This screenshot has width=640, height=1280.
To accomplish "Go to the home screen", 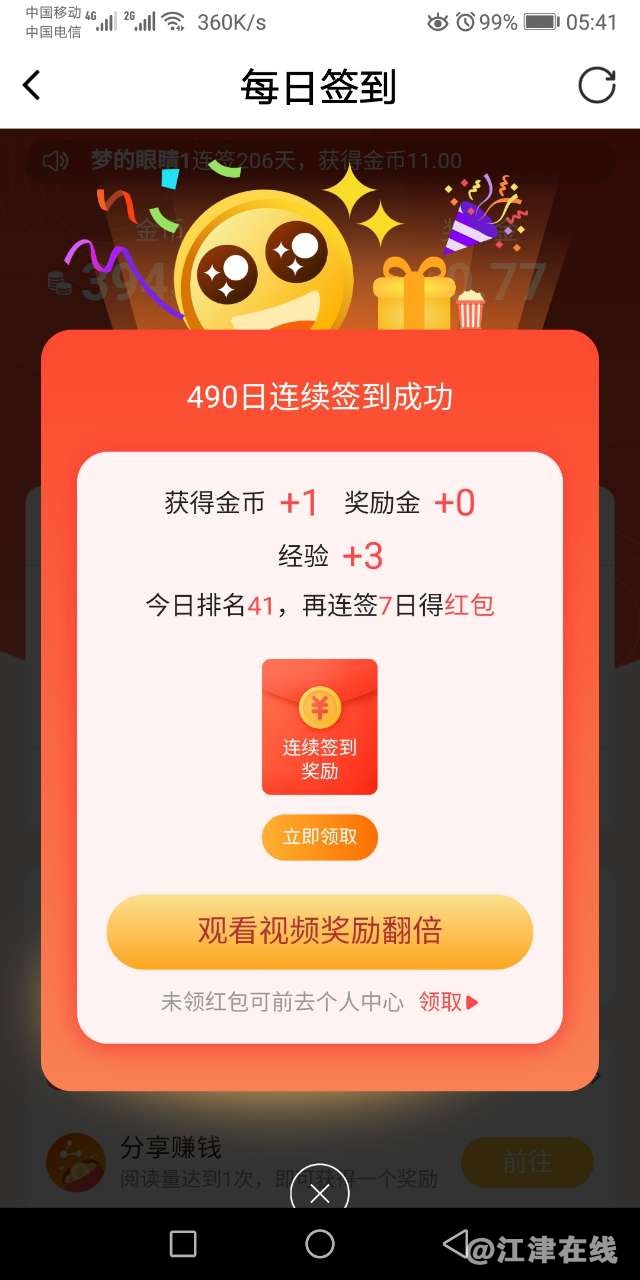I will point(320,1244).
